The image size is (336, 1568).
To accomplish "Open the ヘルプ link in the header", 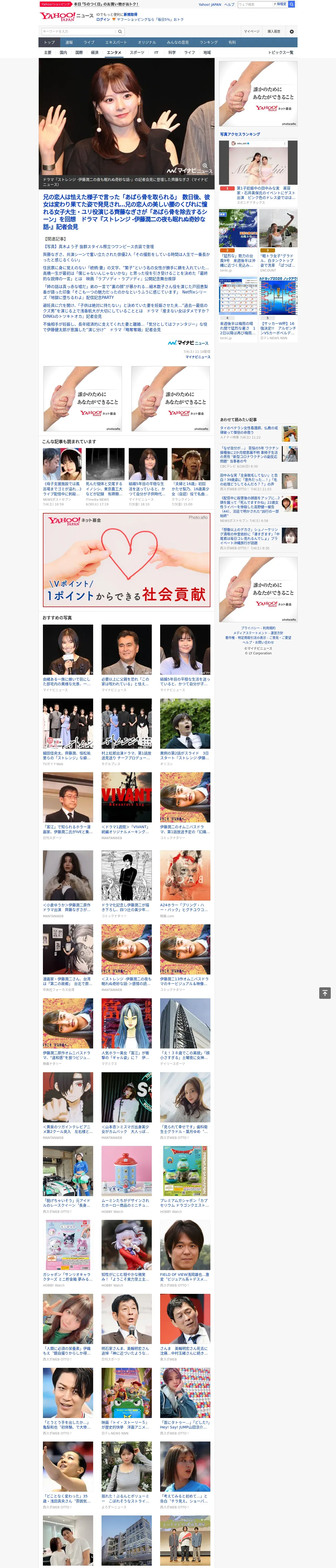I will coord(229,4).
